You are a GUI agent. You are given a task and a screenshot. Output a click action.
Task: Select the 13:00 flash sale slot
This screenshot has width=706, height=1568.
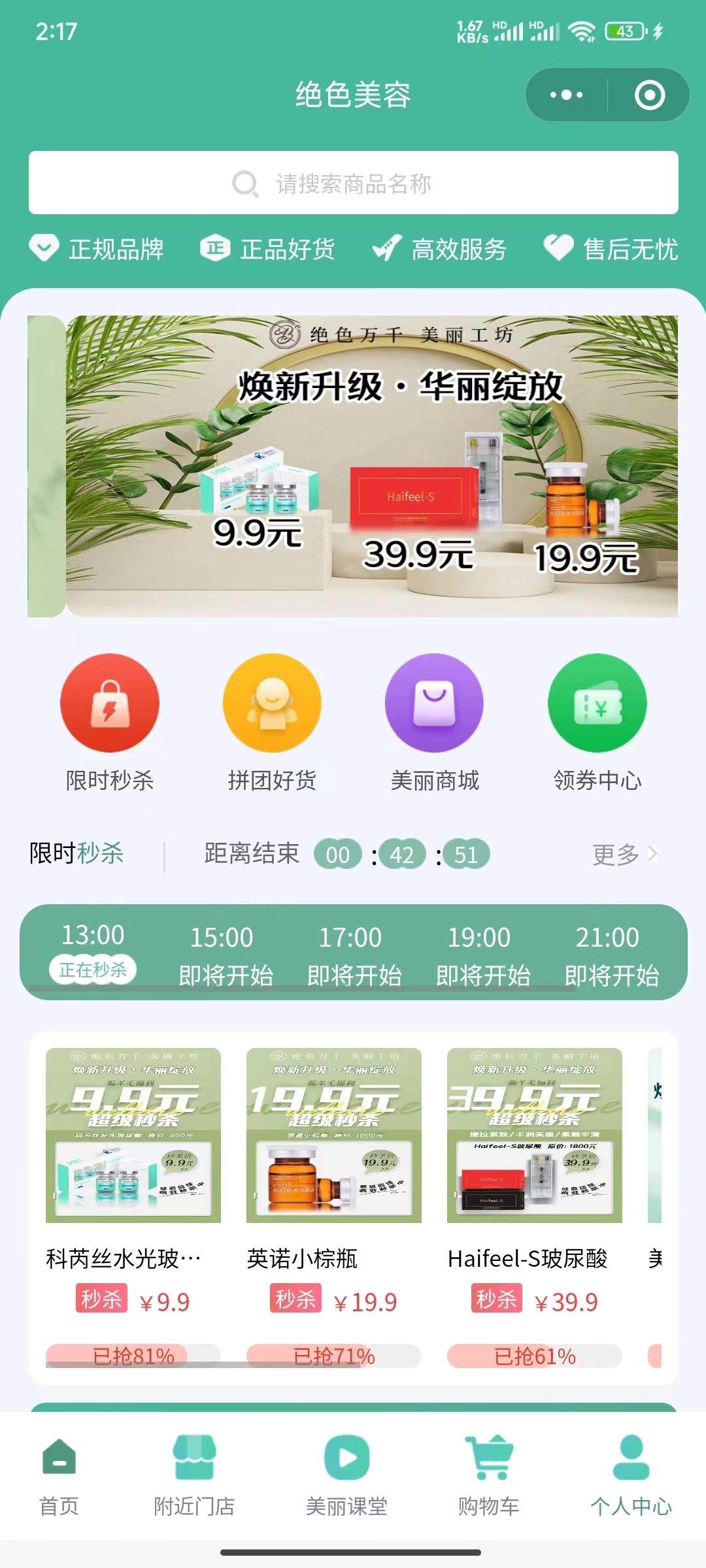(x=93, y=951)
